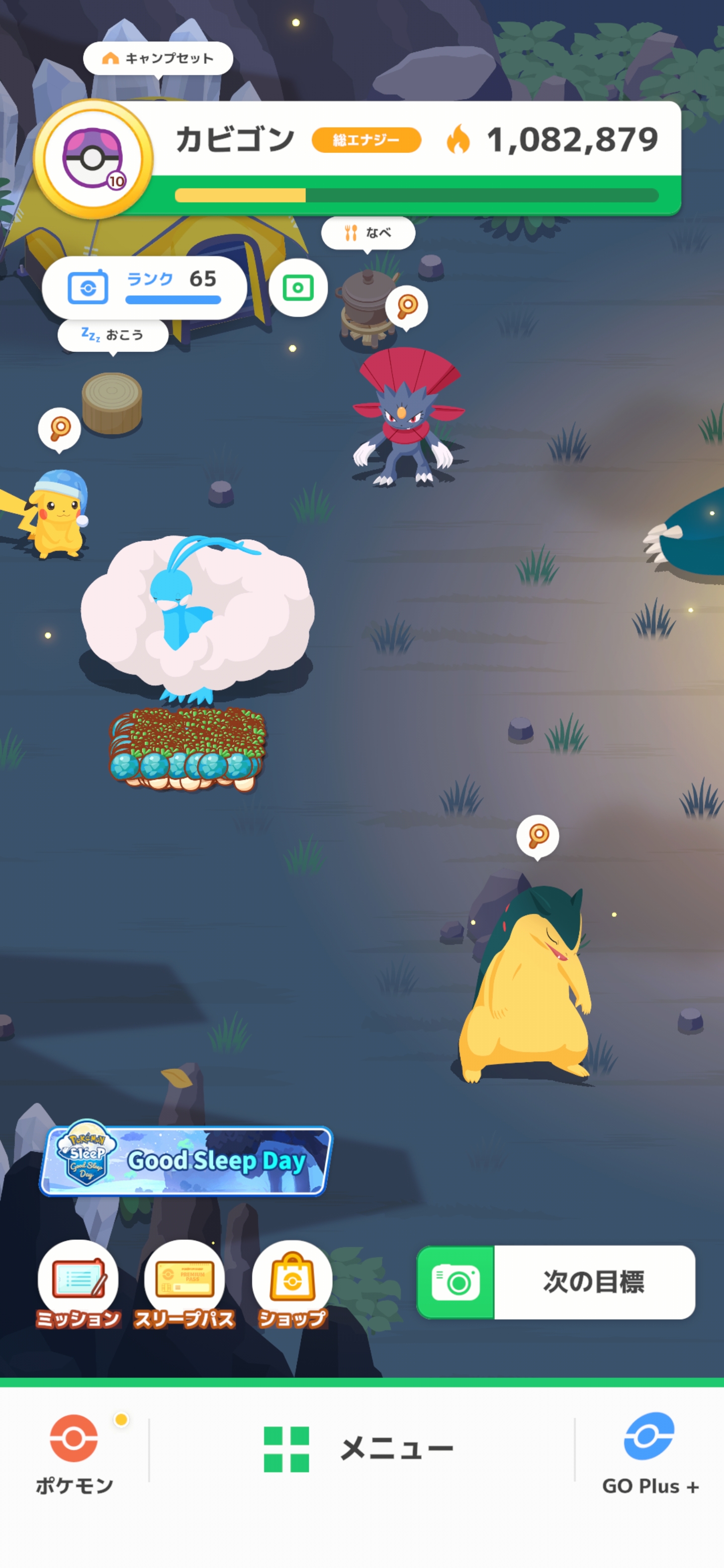
Task: Tap the おこう incense label
Action: click(113, 335)
